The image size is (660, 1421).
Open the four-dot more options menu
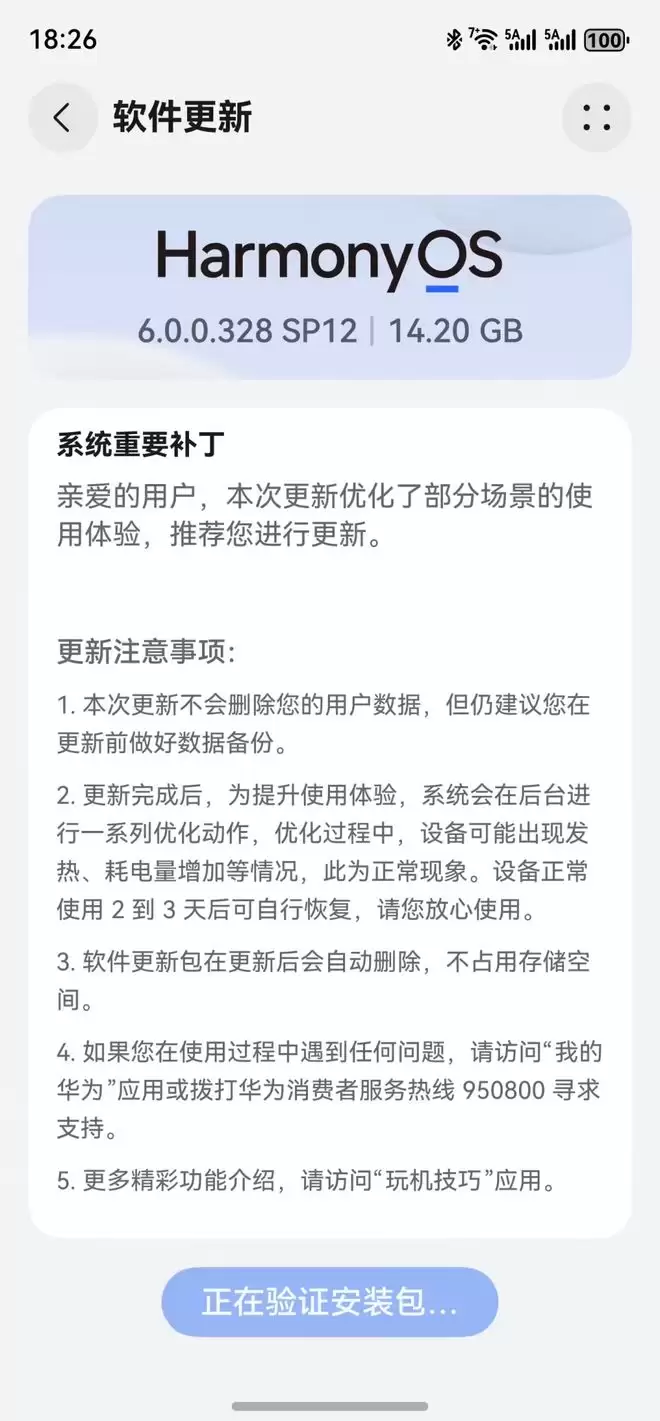(596, 118)
